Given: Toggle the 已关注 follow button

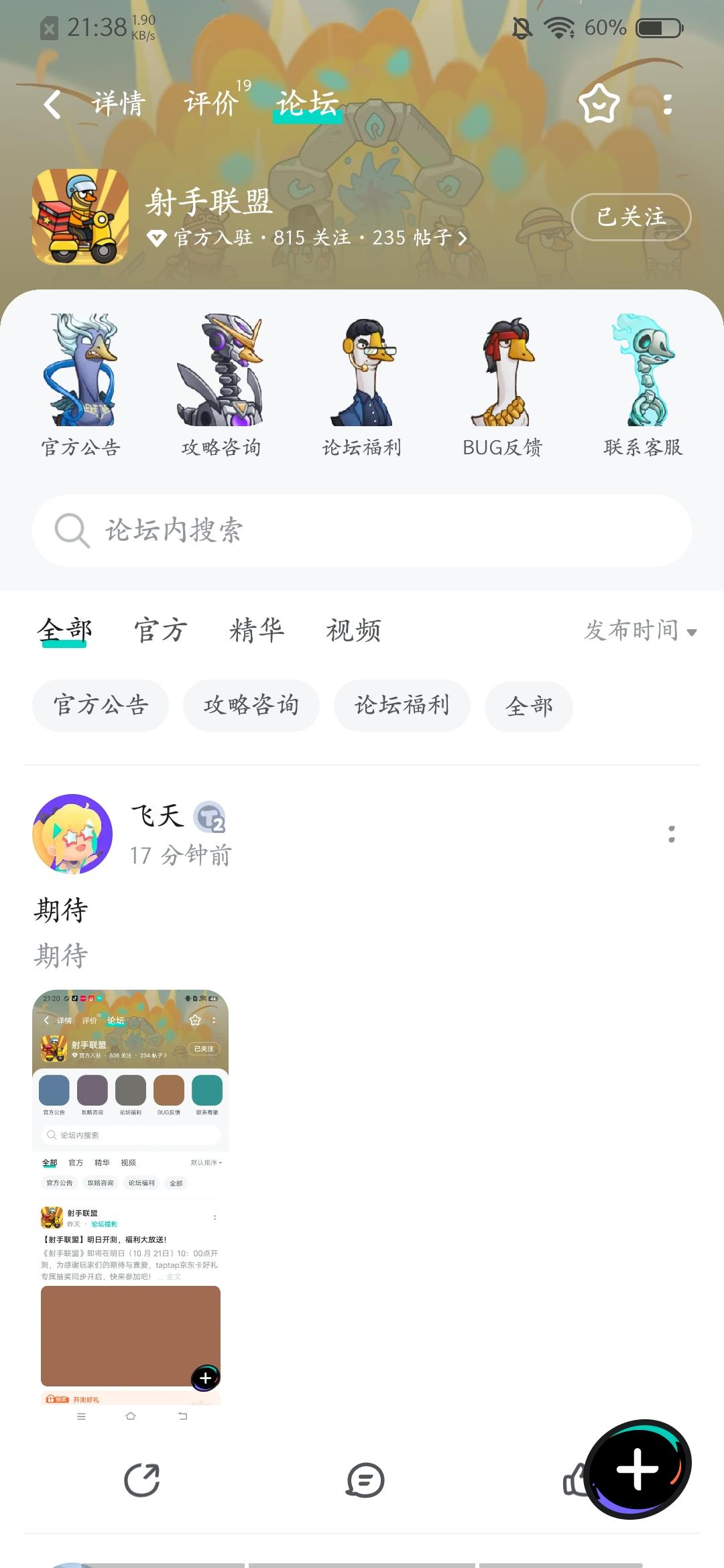Looking at the screenshot, I should point(629,217).
